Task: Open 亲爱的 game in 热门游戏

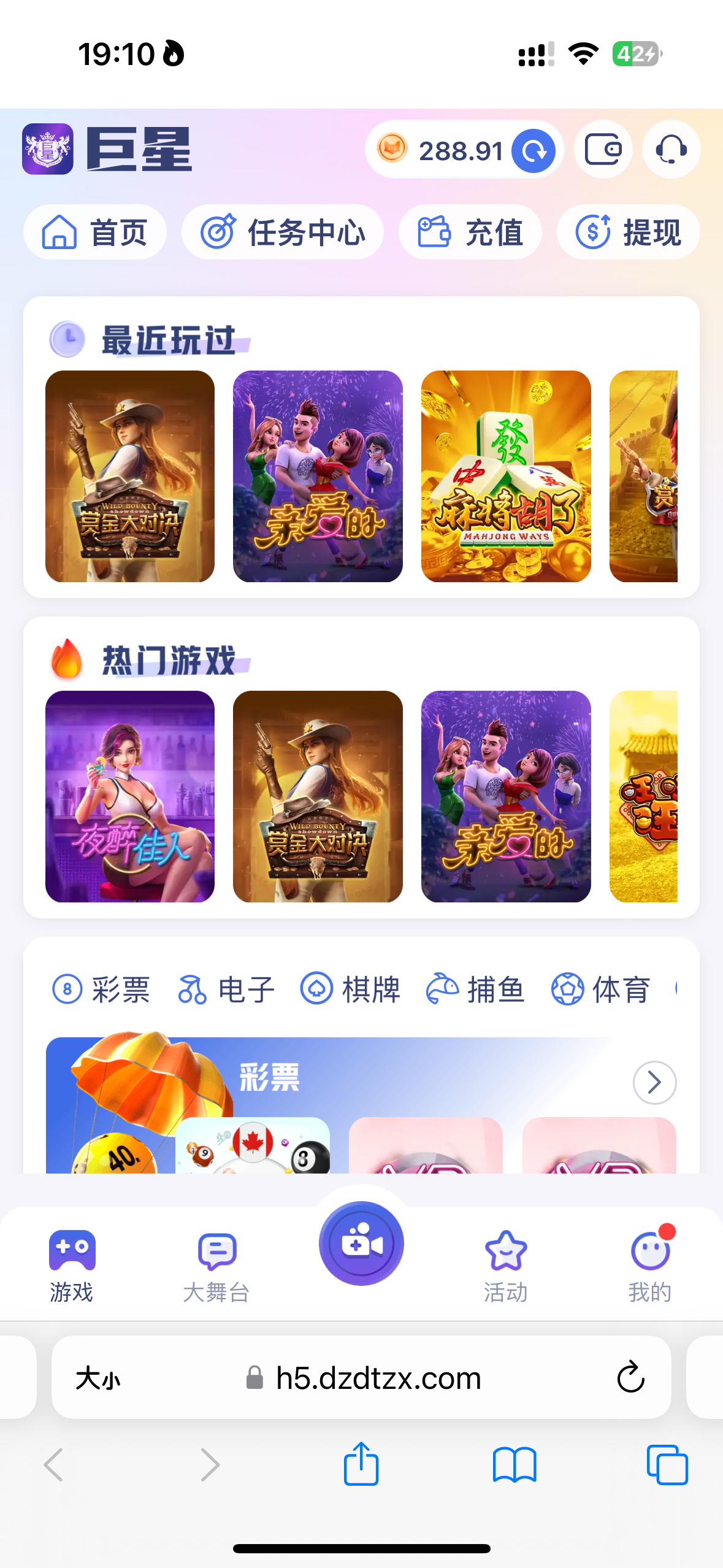Action: 506,796
